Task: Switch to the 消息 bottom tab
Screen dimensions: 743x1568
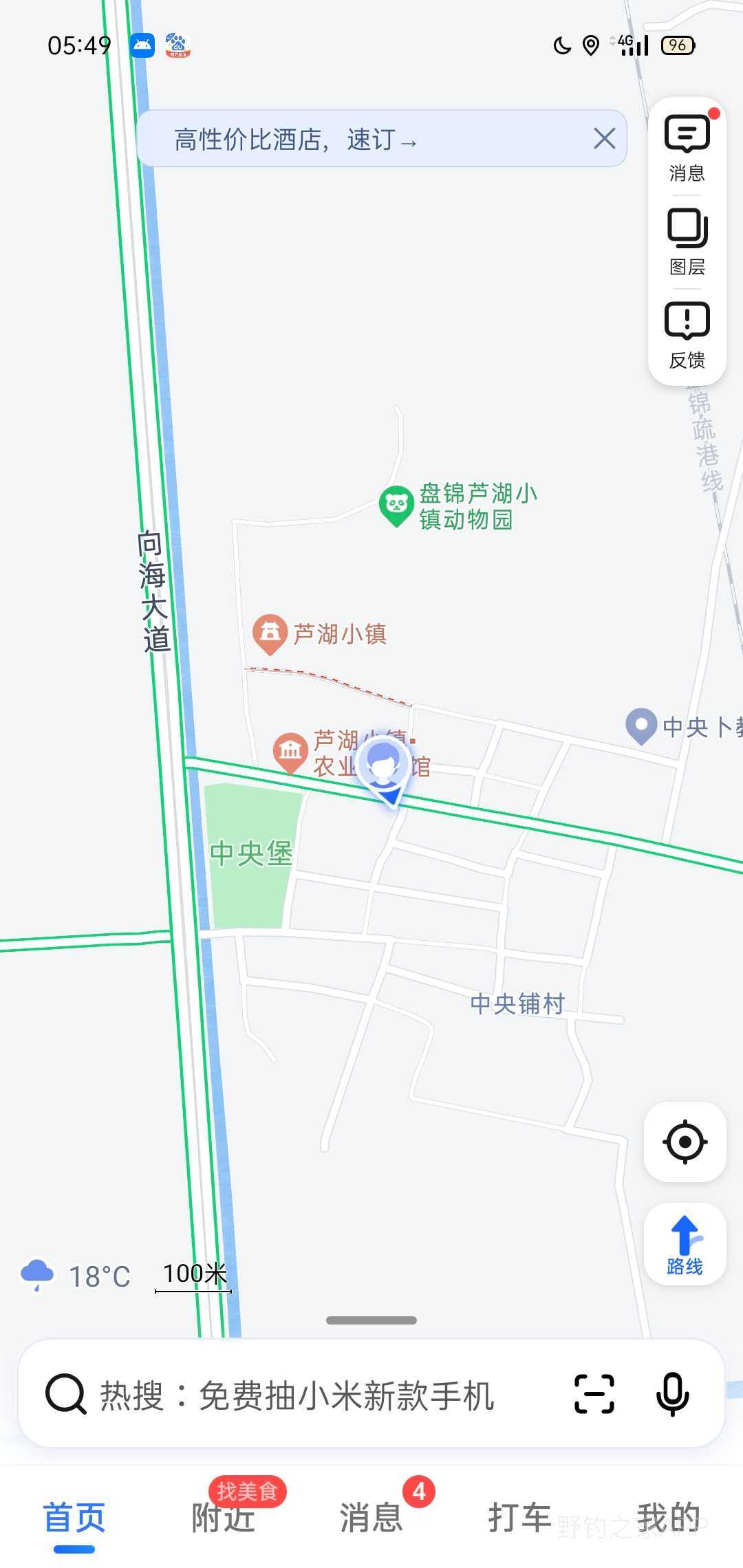Action: tap(371, 1518)
